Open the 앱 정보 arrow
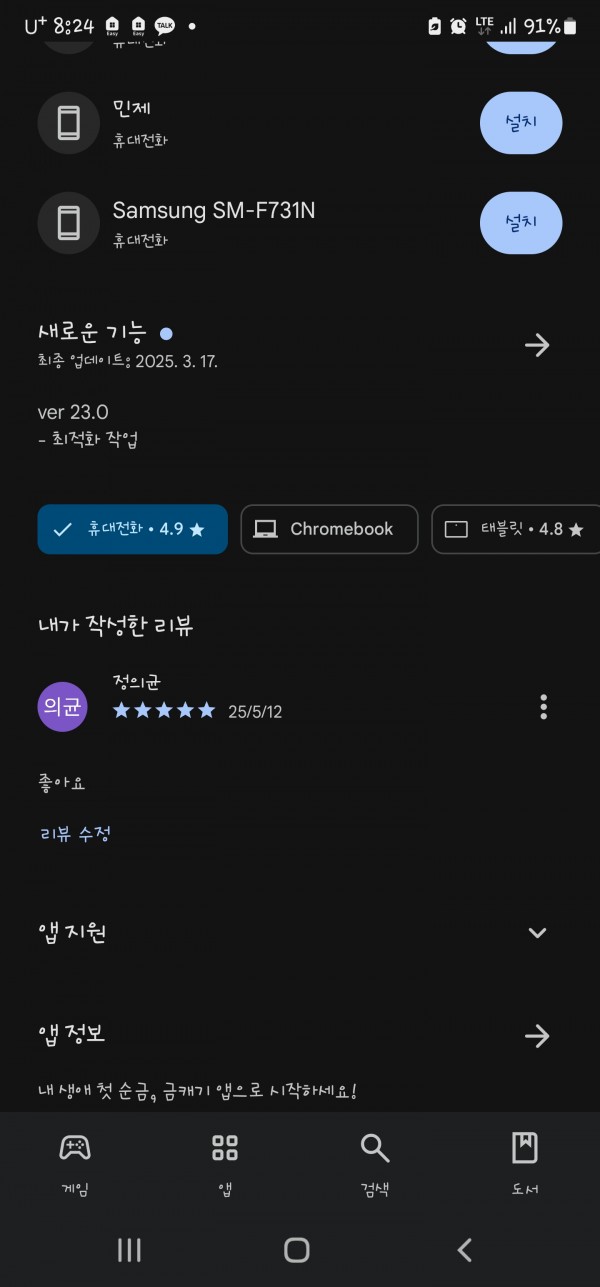Screen dimensions: 600x1287 tap(537, 1036)
